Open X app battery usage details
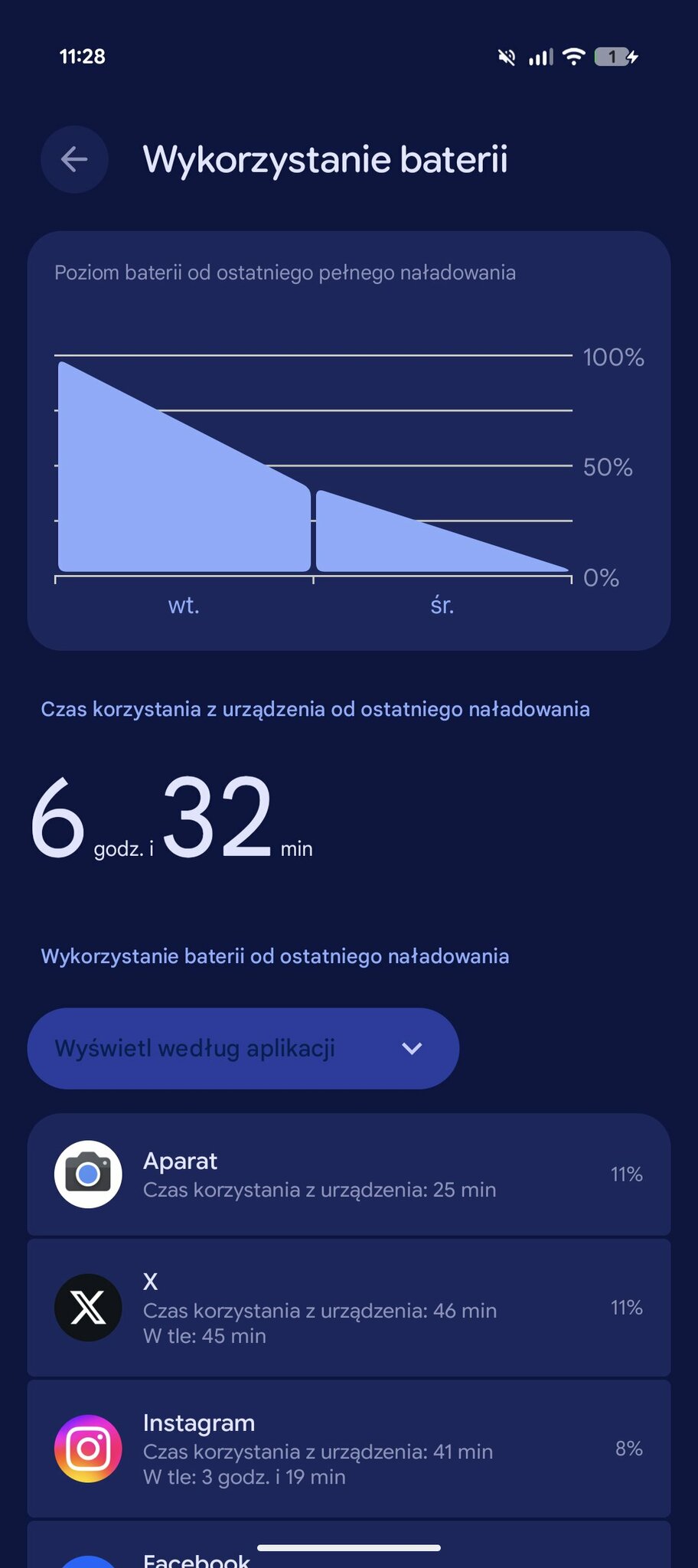This screenshot has height=1568, width=698. [x=349, y=1308]
